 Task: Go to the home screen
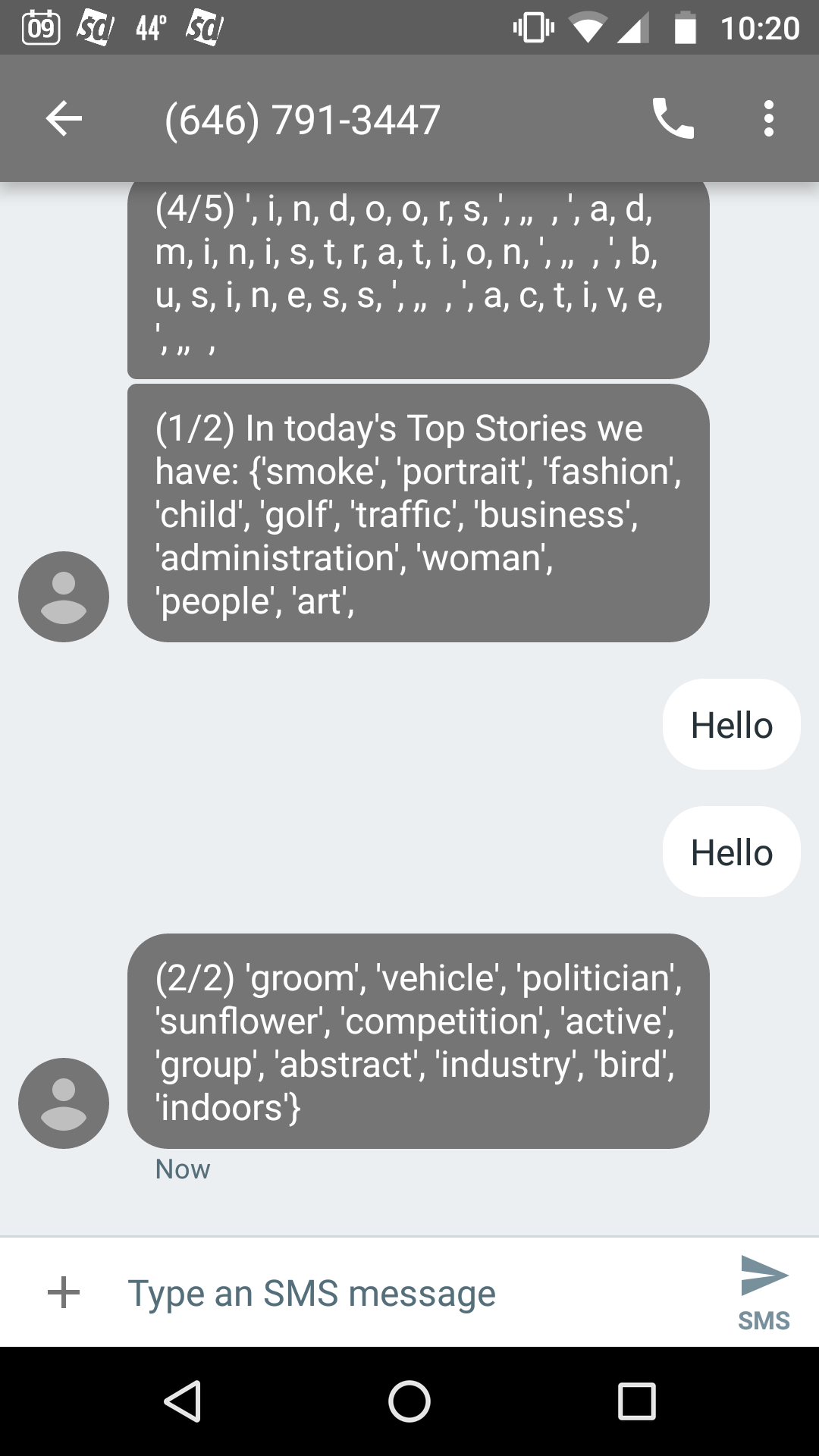tap(409, 1401)
